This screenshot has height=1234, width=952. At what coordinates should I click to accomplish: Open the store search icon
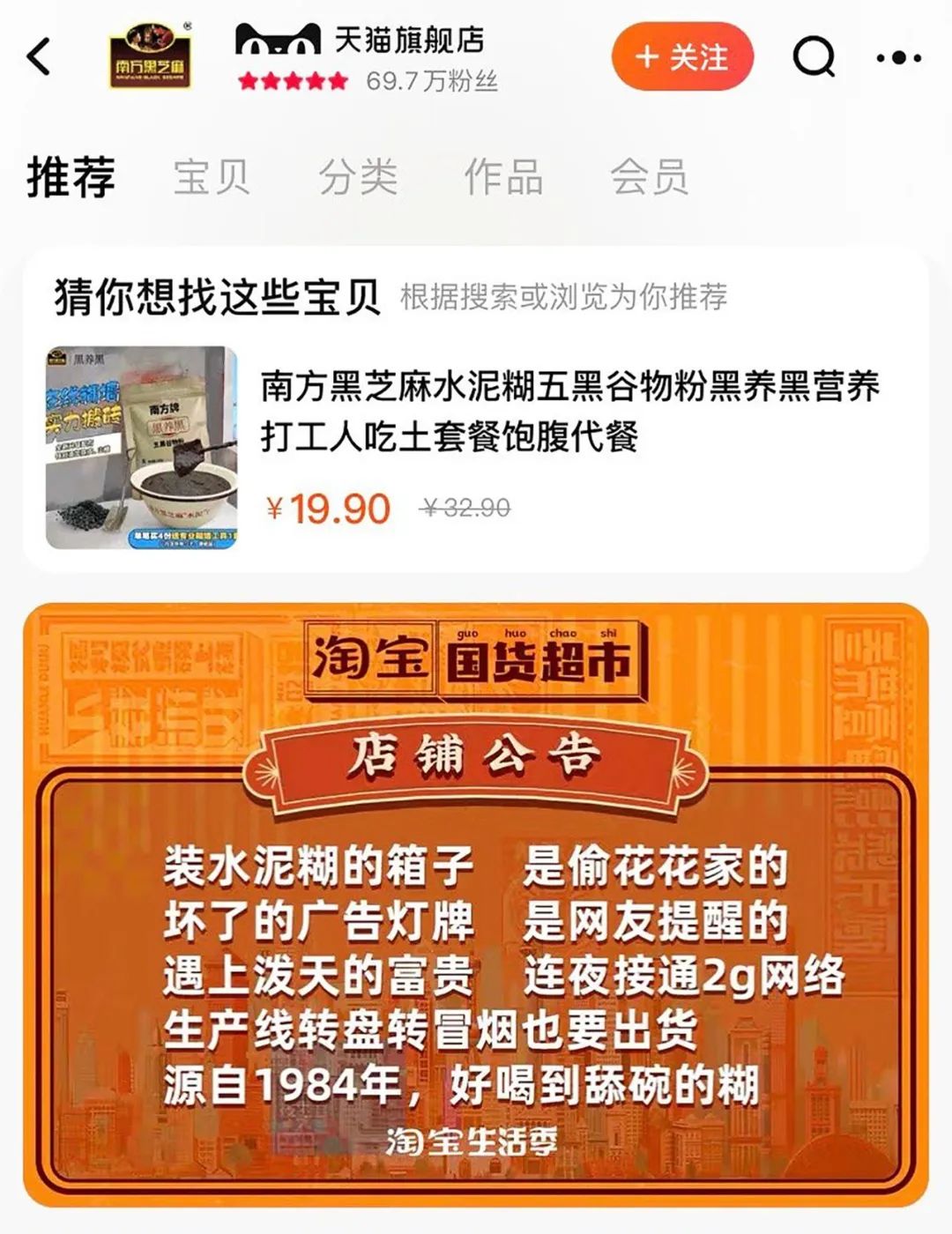[814, 58]
